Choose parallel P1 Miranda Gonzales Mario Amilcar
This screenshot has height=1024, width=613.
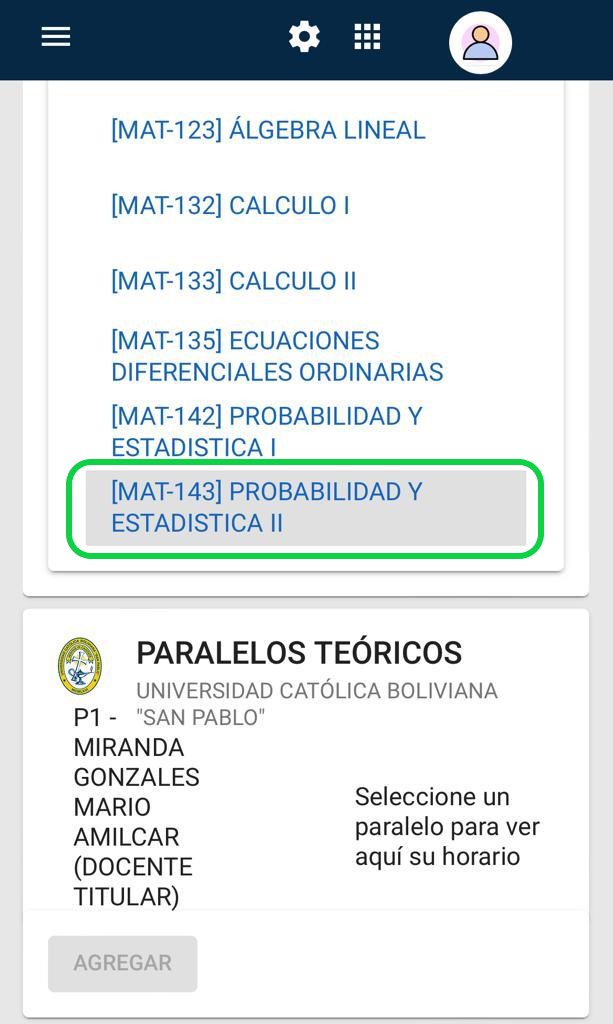pos(136,806)
